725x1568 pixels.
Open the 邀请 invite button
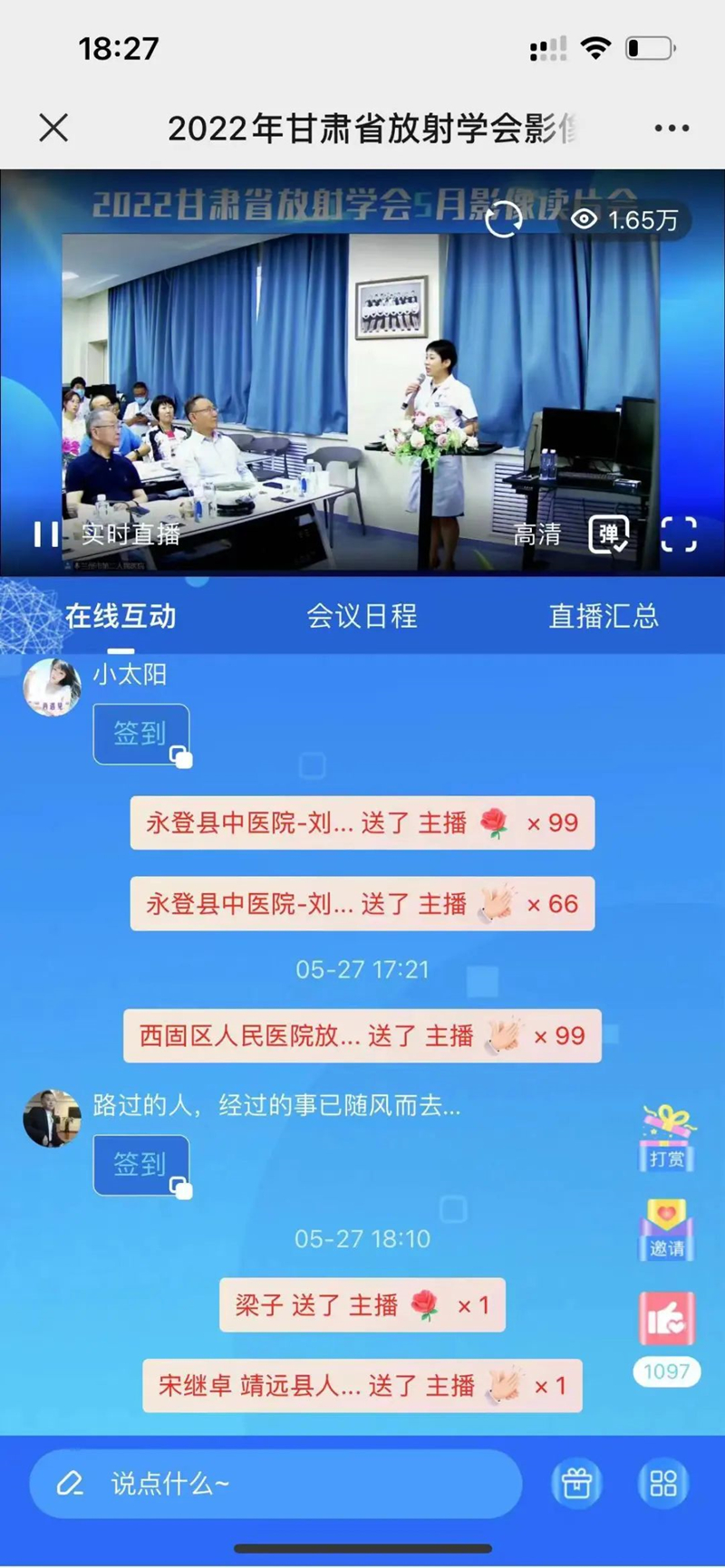click(668, 1230)
